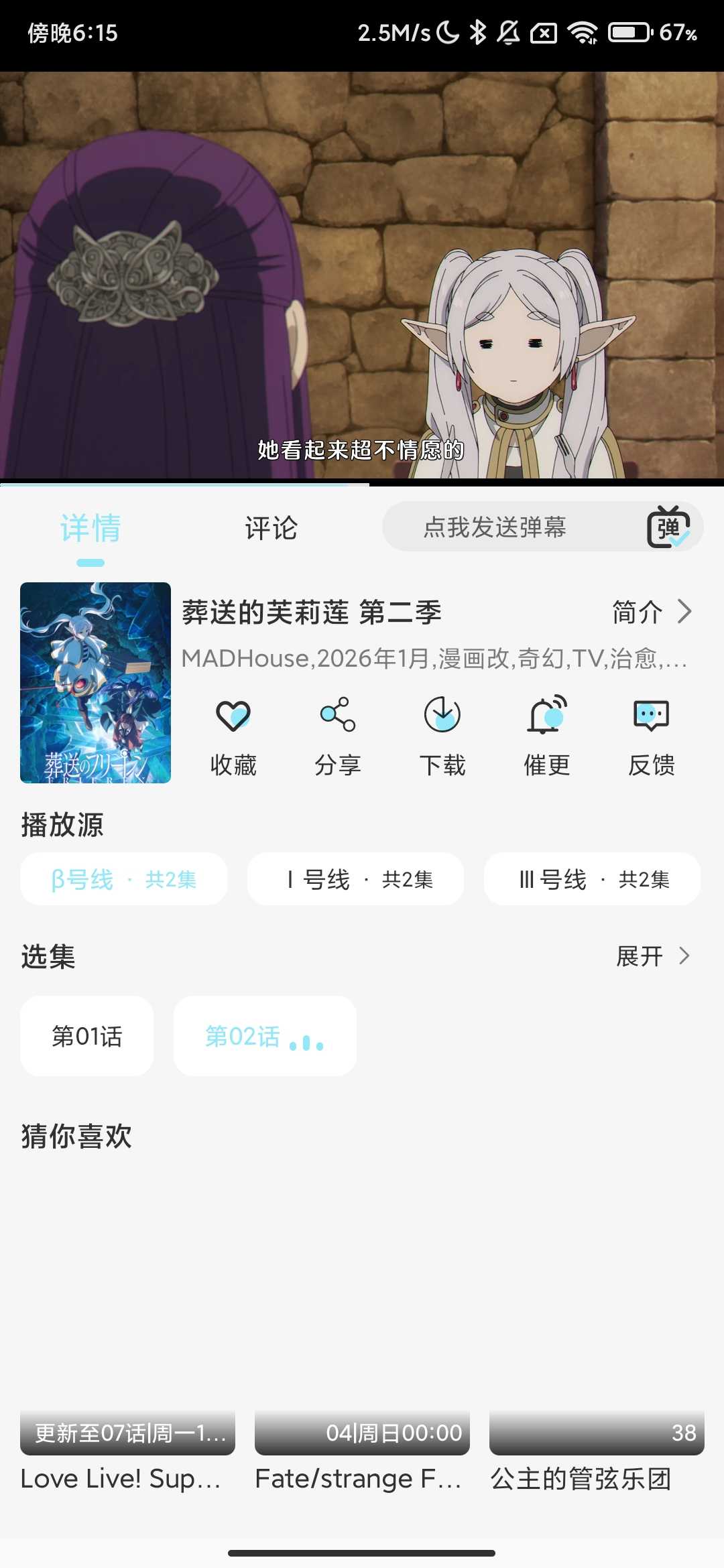This screenshot has height=1568, width=724.
Task: Switch to the Ⅰ号线 playback source
Action: point(355,879)
